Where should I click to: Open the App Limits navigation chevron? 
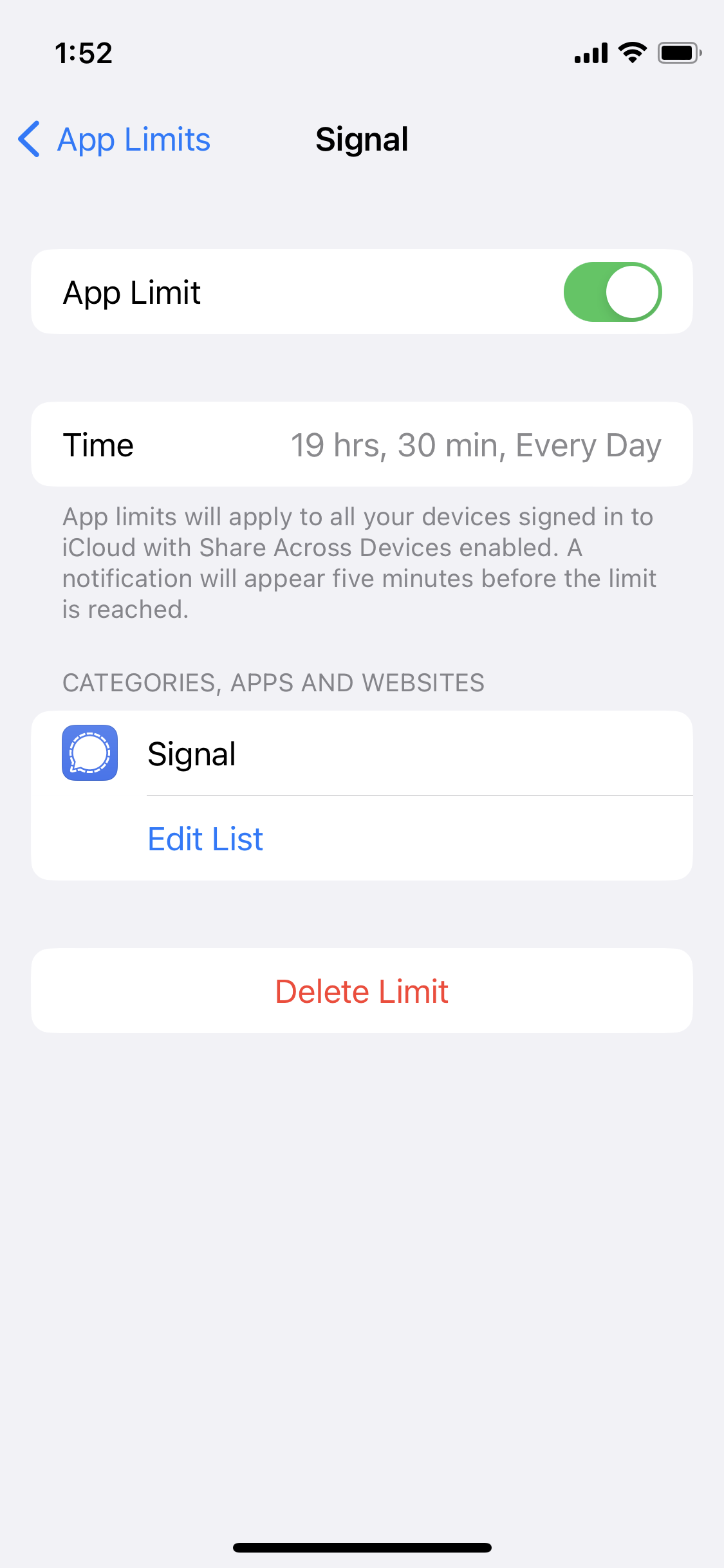[29, 139]
